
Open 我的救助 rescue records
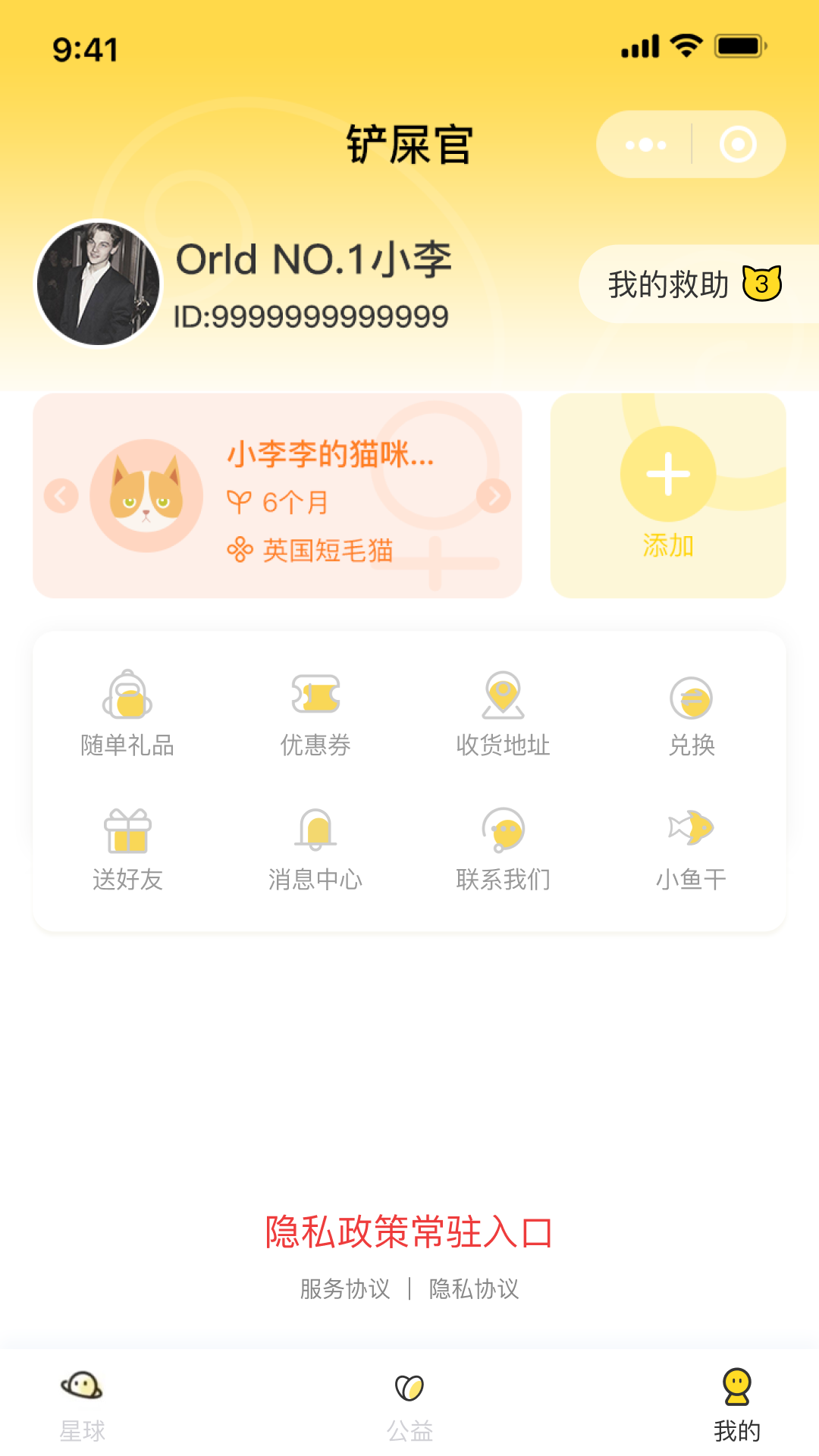[x=682, y=284]
